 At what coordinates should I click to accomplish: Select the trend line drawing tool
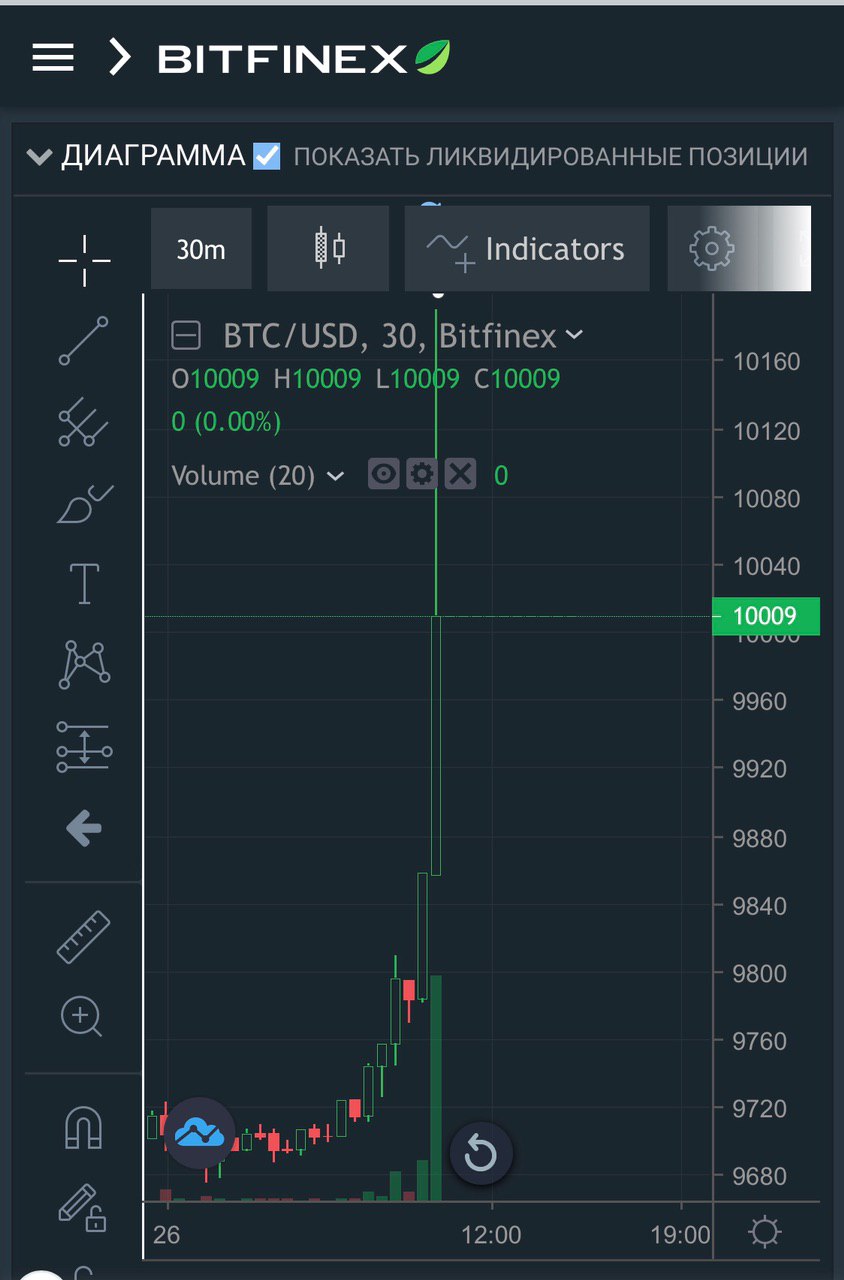[84, 340]
